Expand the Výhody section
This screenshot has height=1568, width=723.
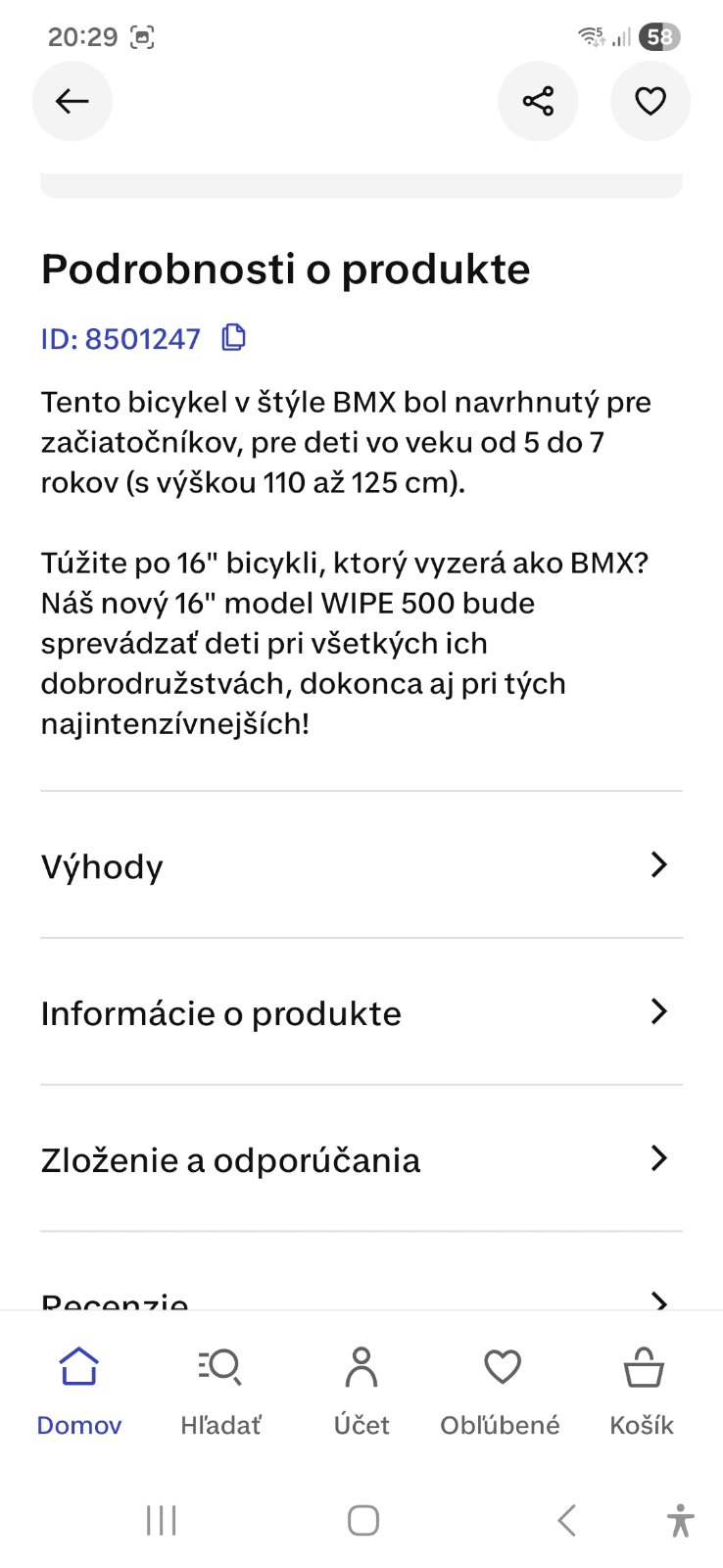361,865
